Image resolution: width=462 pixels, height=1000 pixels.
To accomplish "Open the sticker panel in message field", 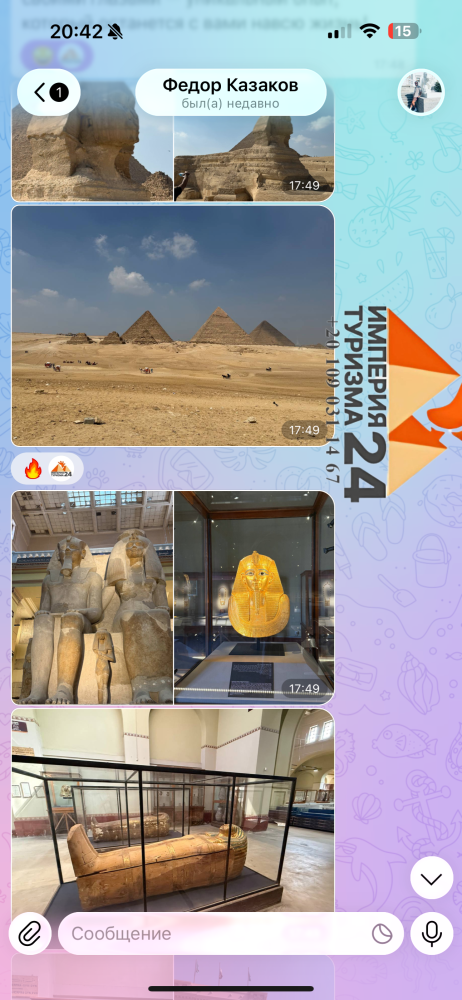I will tap(382, 934).
